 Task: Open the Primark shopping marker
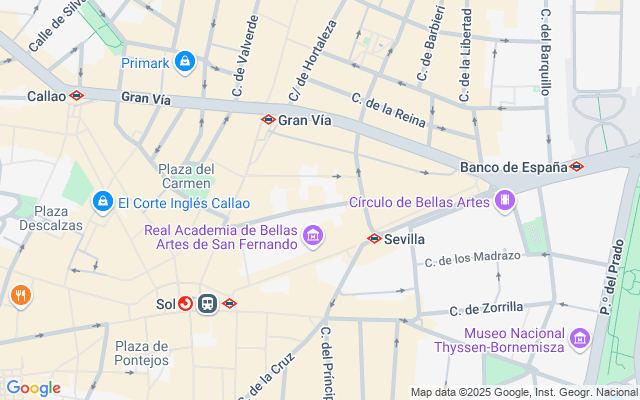point(184,63)
